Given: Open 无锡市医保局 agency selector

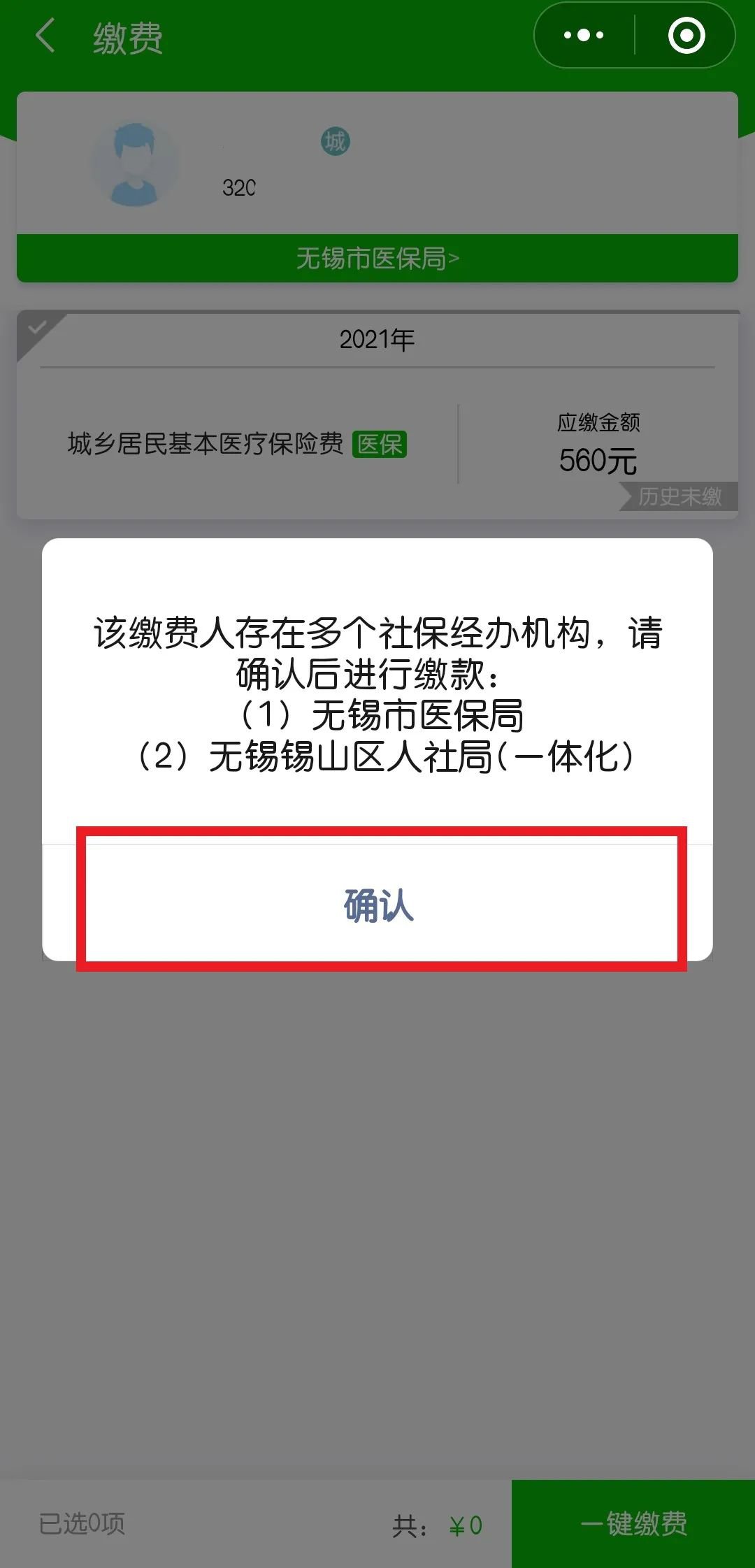Looking at the screenshot, I should point(377,259).
